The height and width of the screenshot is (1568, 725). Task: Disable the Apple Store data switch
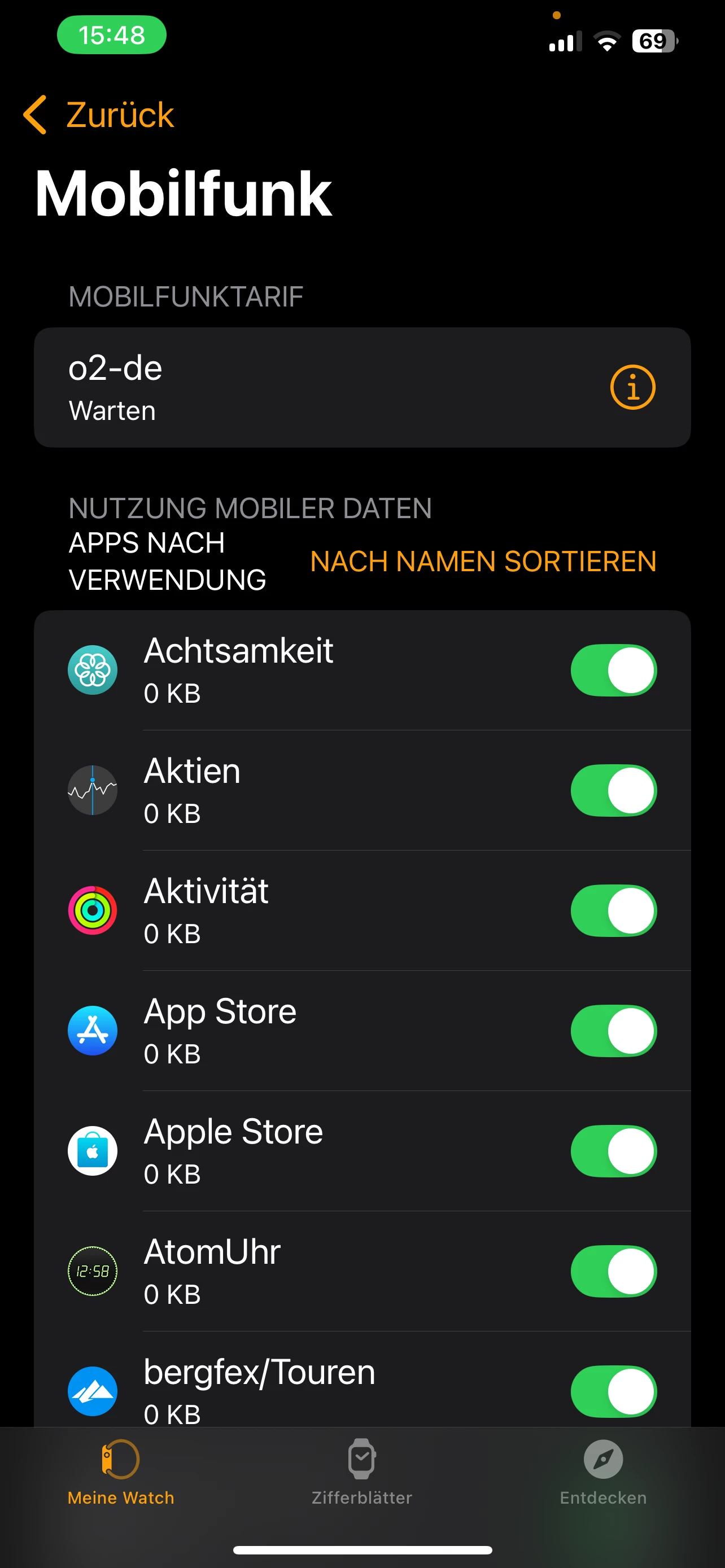[613, 1151]
